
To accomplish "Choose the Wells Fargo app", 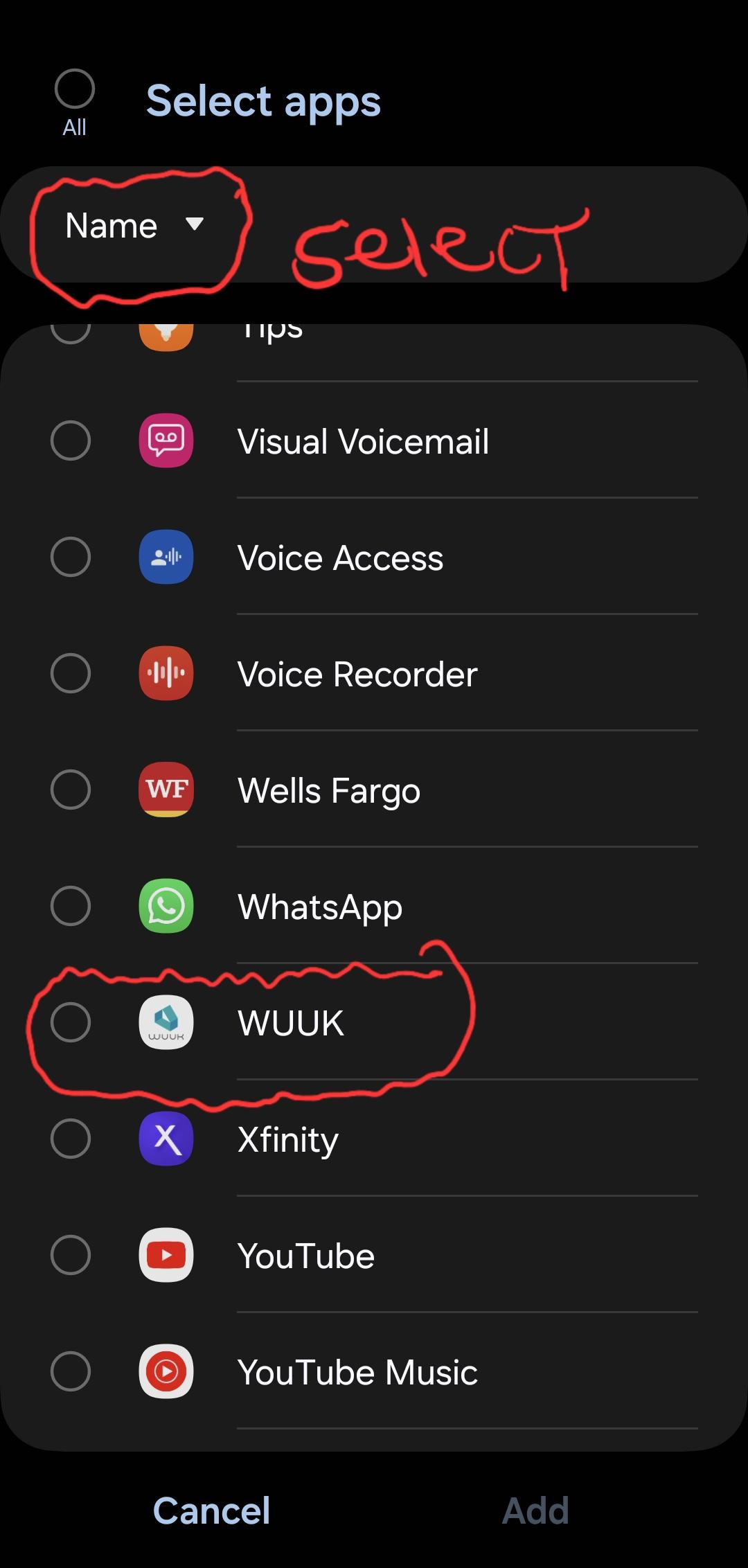I will point(71,790).
